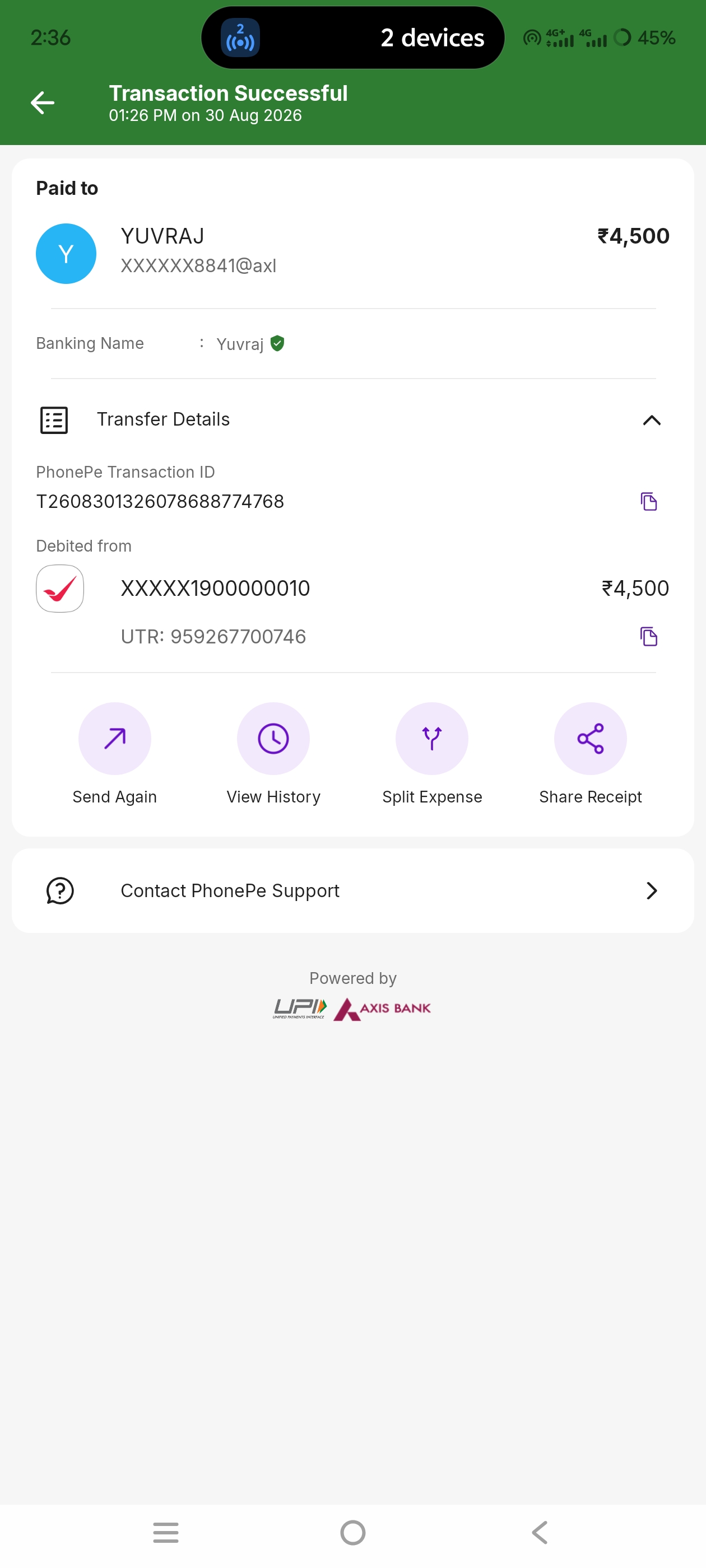706x1568 pixels.
Task: Go back using the header arrow
Action: click(42, 103)
